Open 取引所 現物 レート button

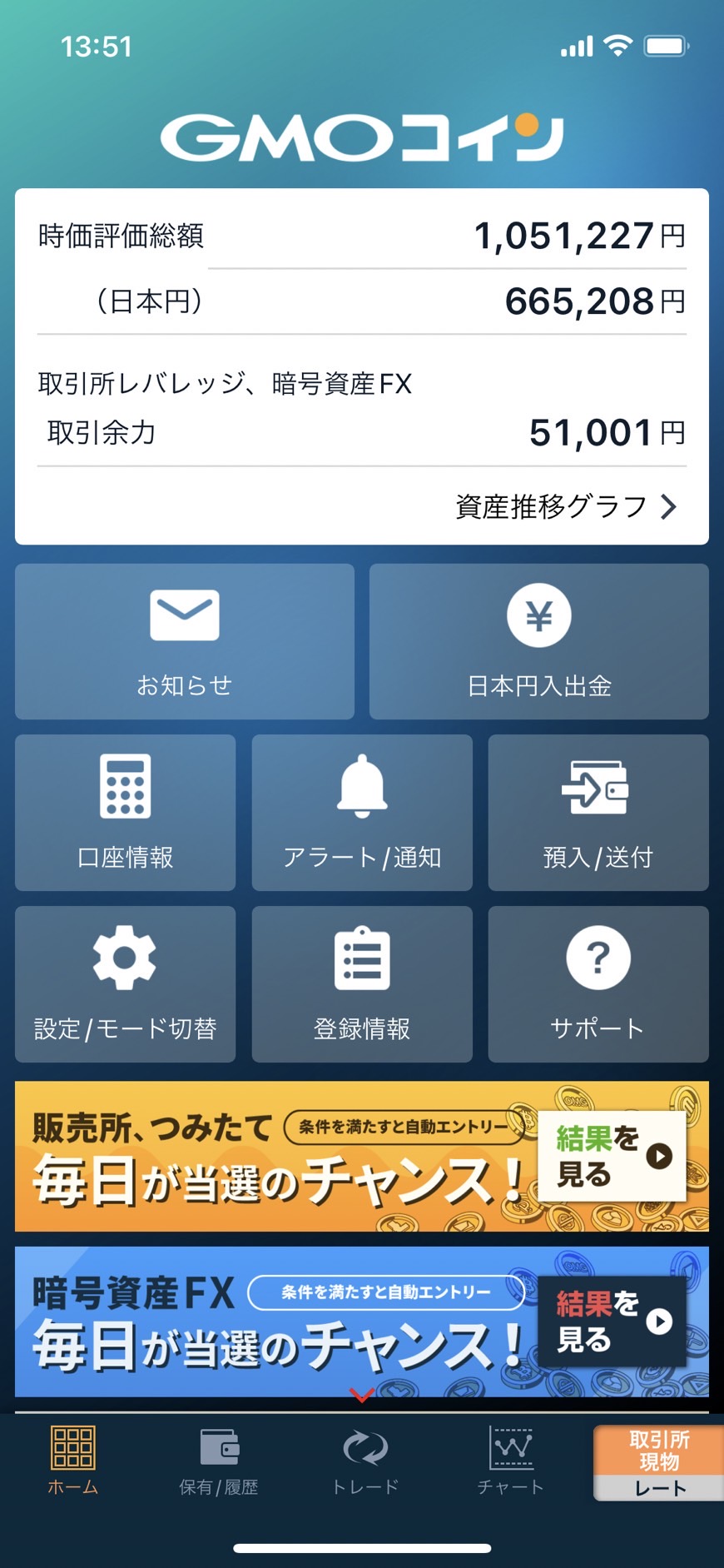click(x=658, y=1463)
